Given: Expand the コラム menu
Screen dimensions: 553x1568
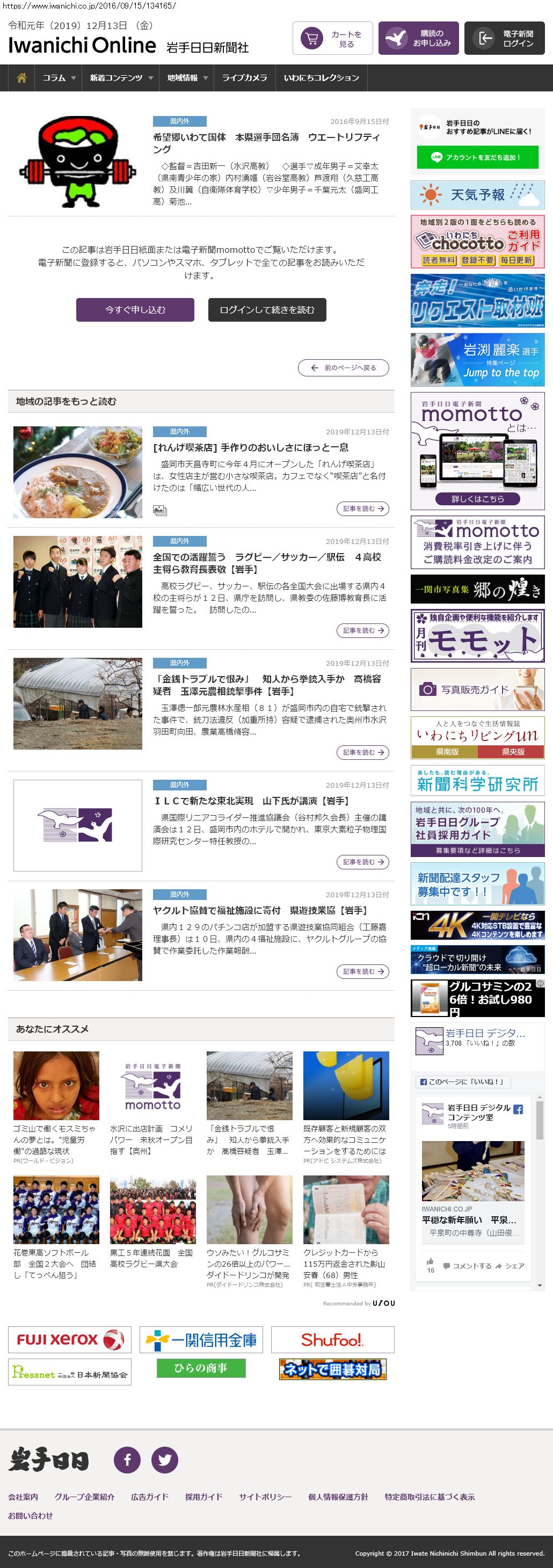Looking at the screenshot, I should [x=59, y=78].
